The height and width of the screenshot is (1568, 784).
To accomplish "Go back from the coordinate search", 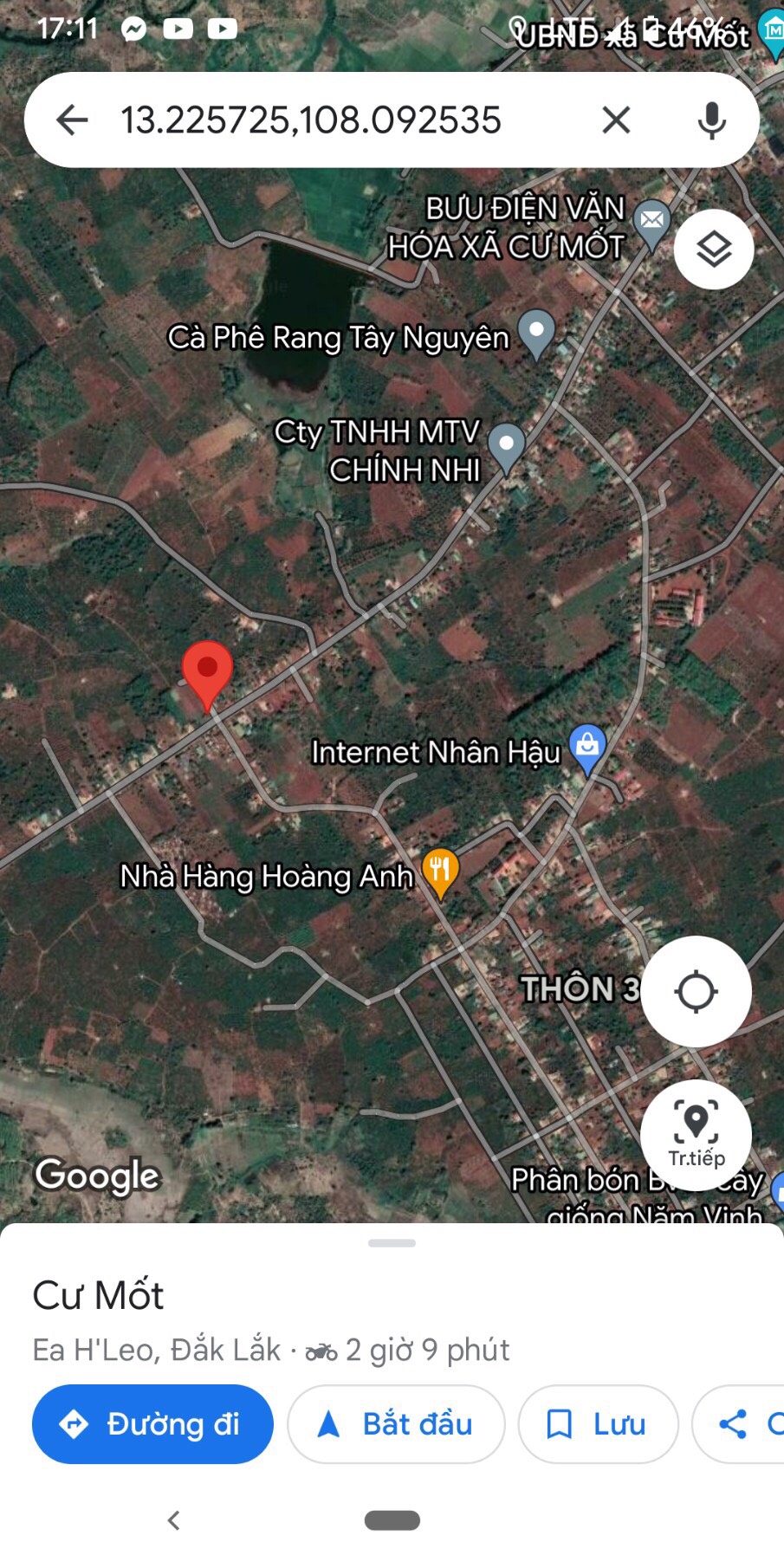I will (72, 120).
